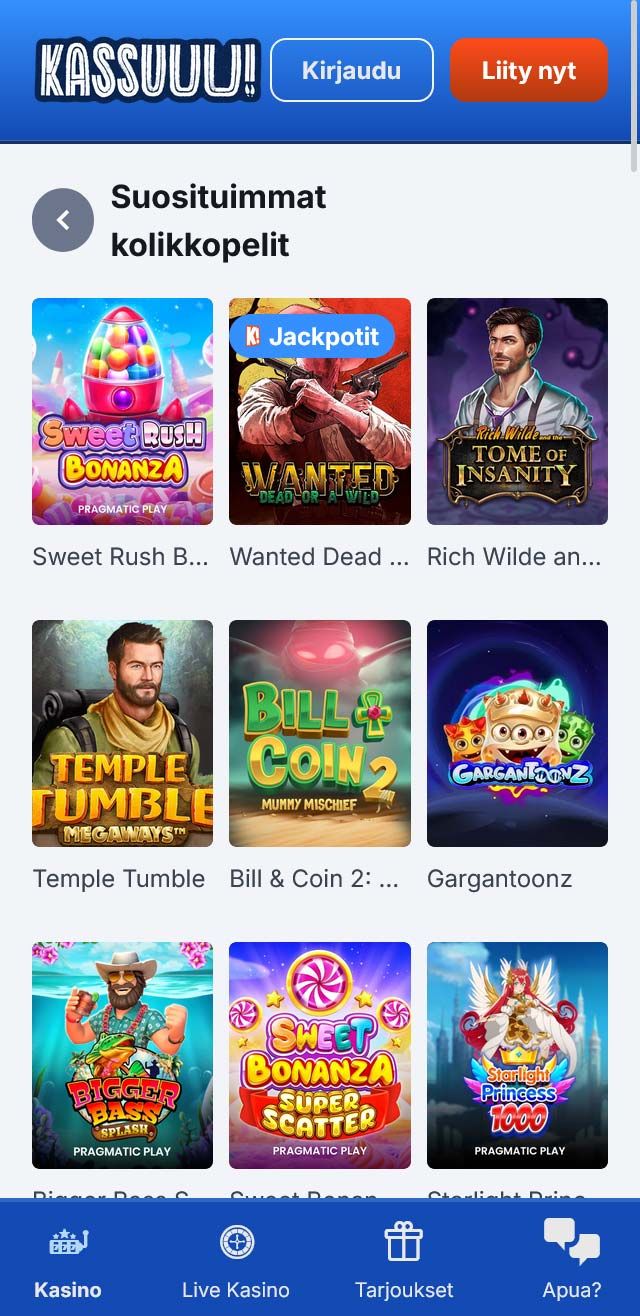Tap the Kassu logo to go home

click(x=148, y=70)
